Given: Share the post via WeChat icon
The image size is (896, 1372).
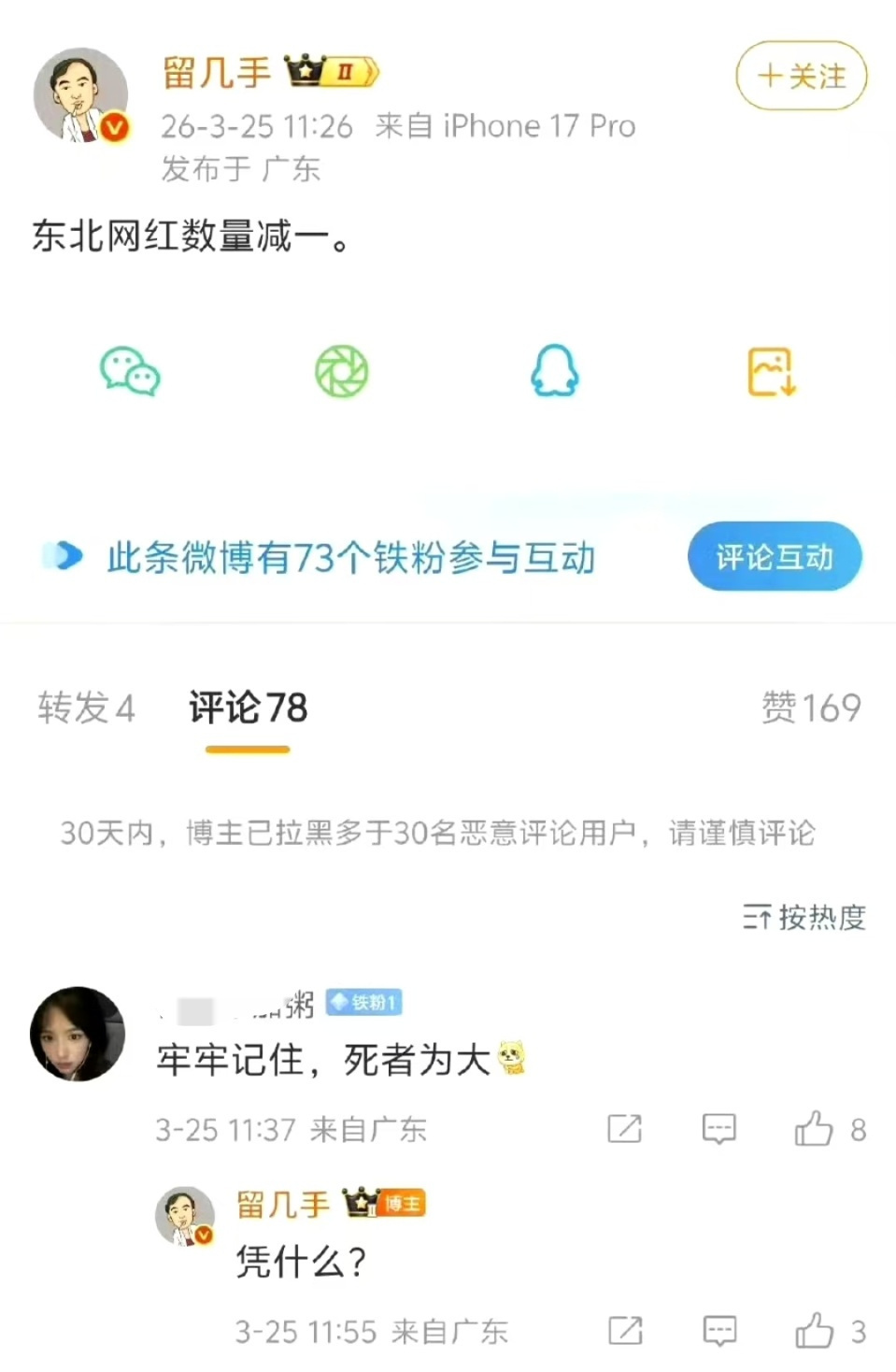Looking at the screenshot, I should click(x=129, y=371).
